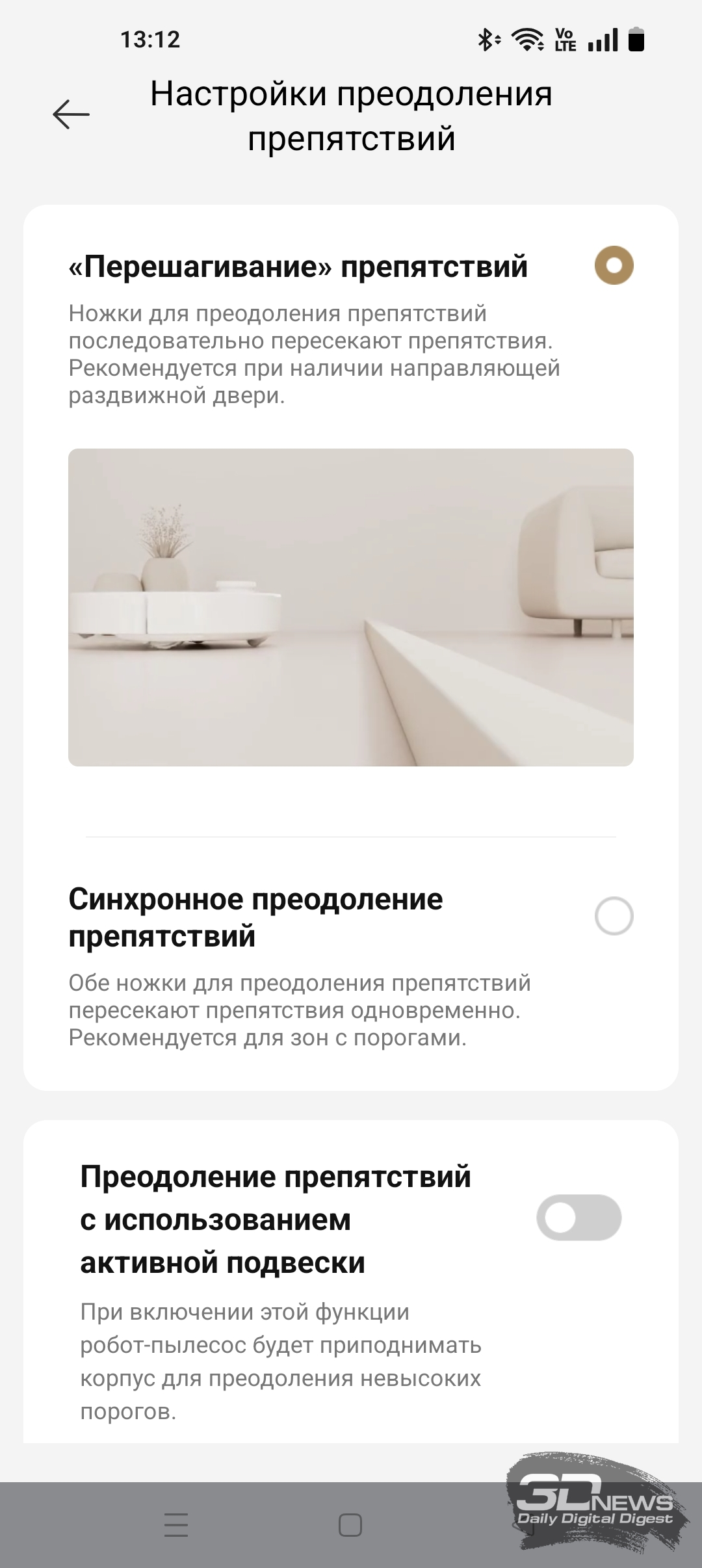Select the «Перешагивание» препятствий option
The height and width of the screenshot is (1568, 702).
[x=614, y=266]
